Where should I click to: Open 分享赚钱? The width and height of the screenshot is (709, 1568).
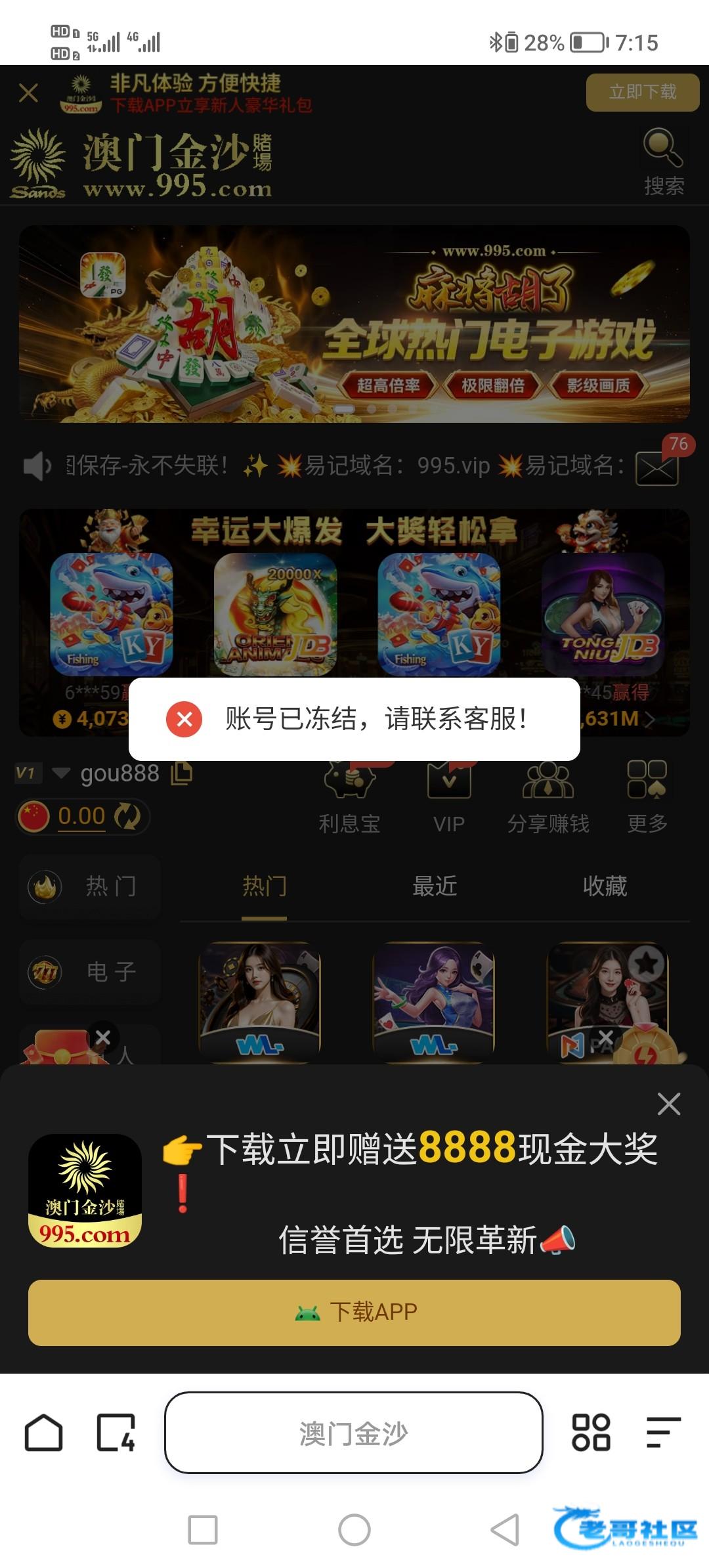pyautogui.click(x=548, y=798)
